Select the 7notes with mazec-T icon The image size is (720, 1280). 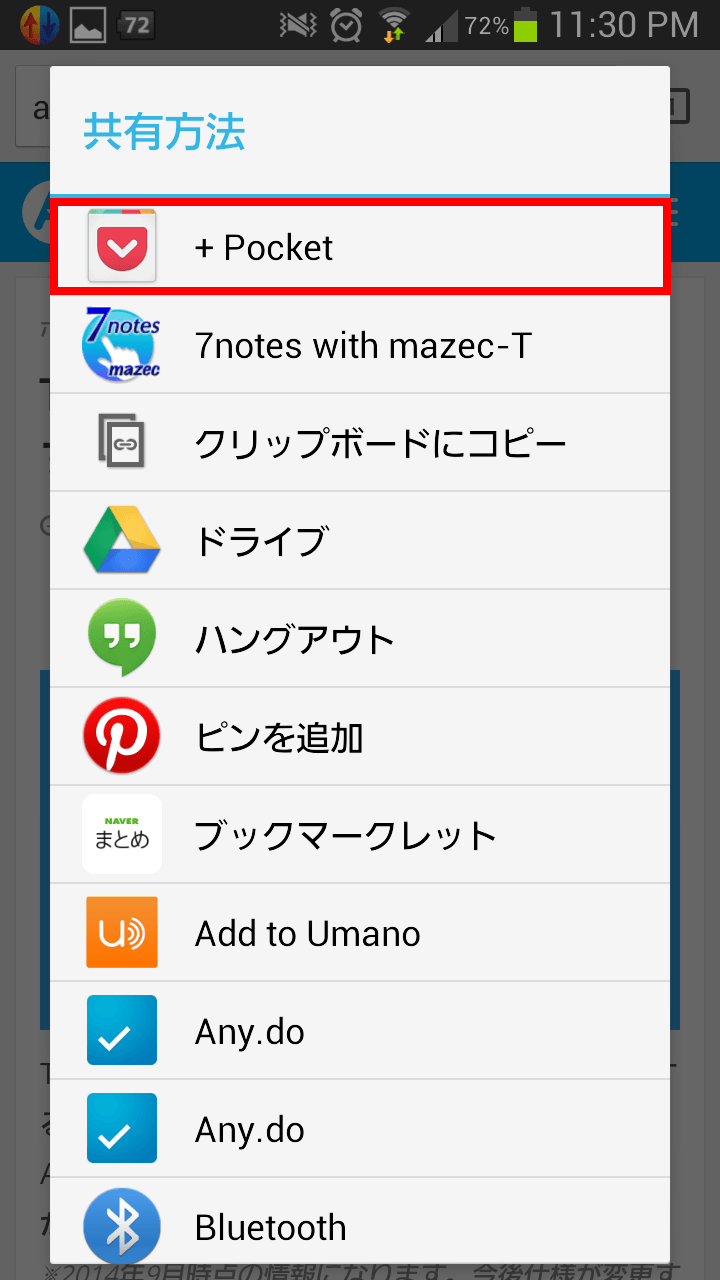(121, 344)
